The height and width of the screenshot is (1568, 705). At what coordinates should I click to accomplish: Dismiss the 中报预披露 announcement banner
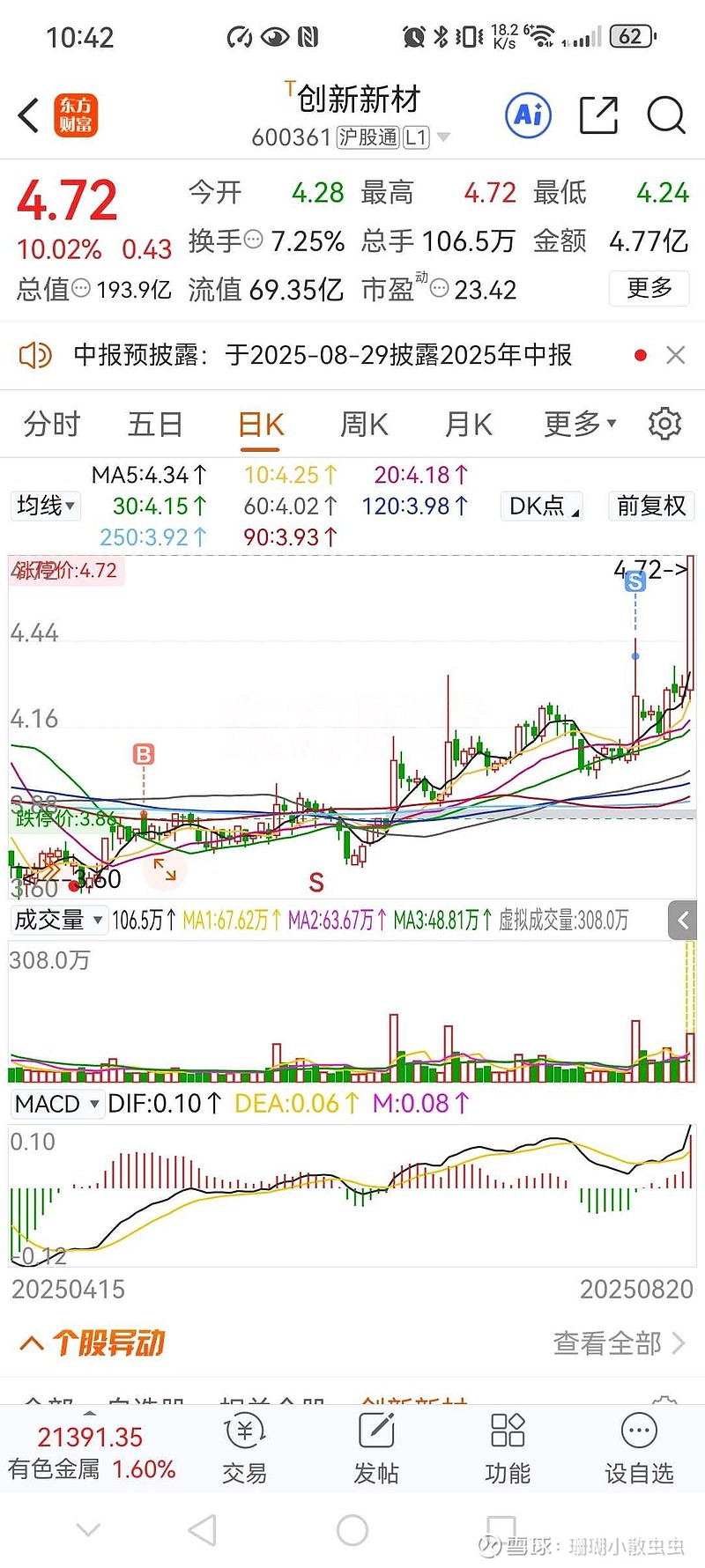[676, 355]
